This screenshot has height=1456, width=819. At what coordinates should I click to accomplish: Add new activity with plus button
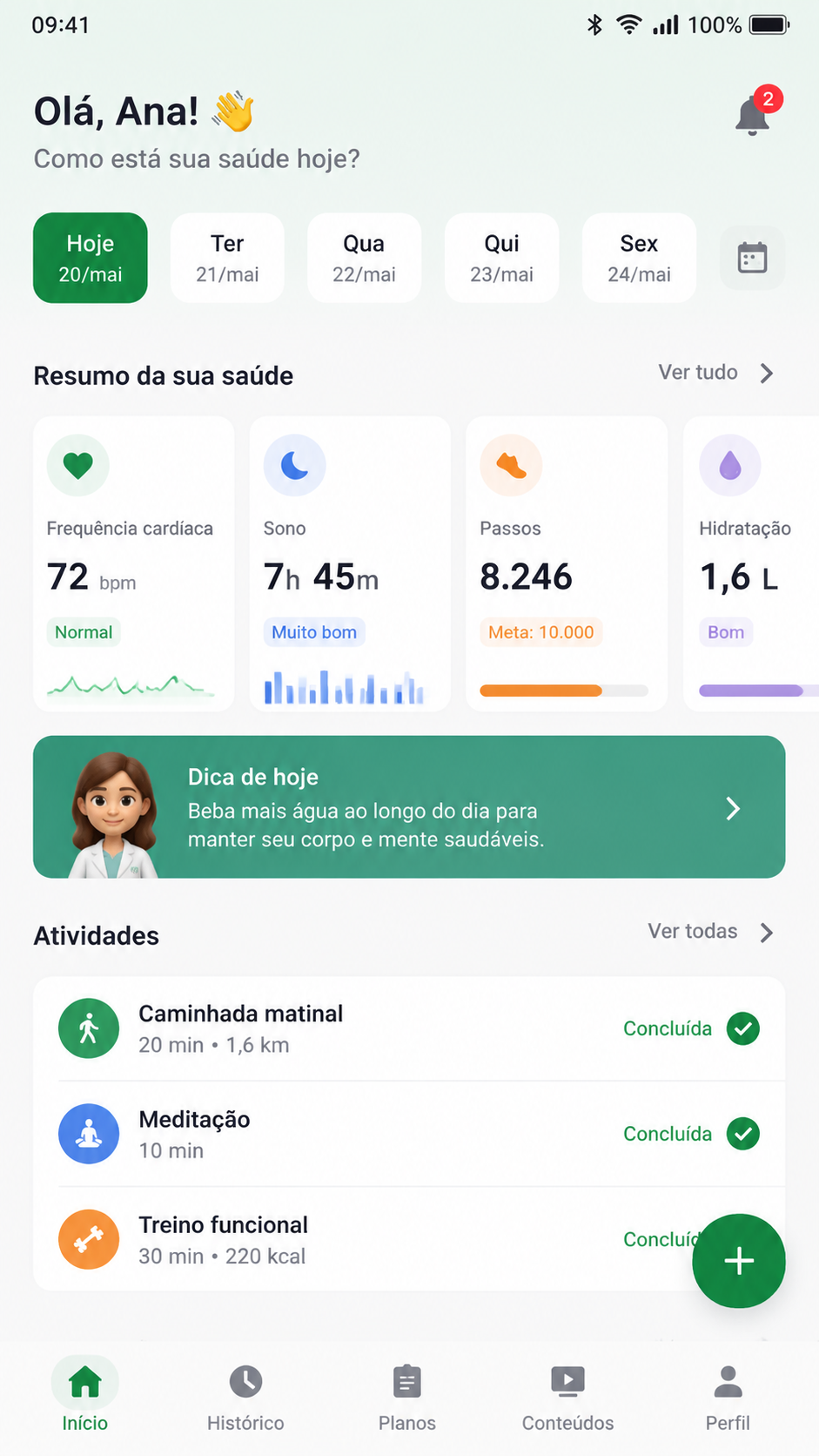point(739,1261)
